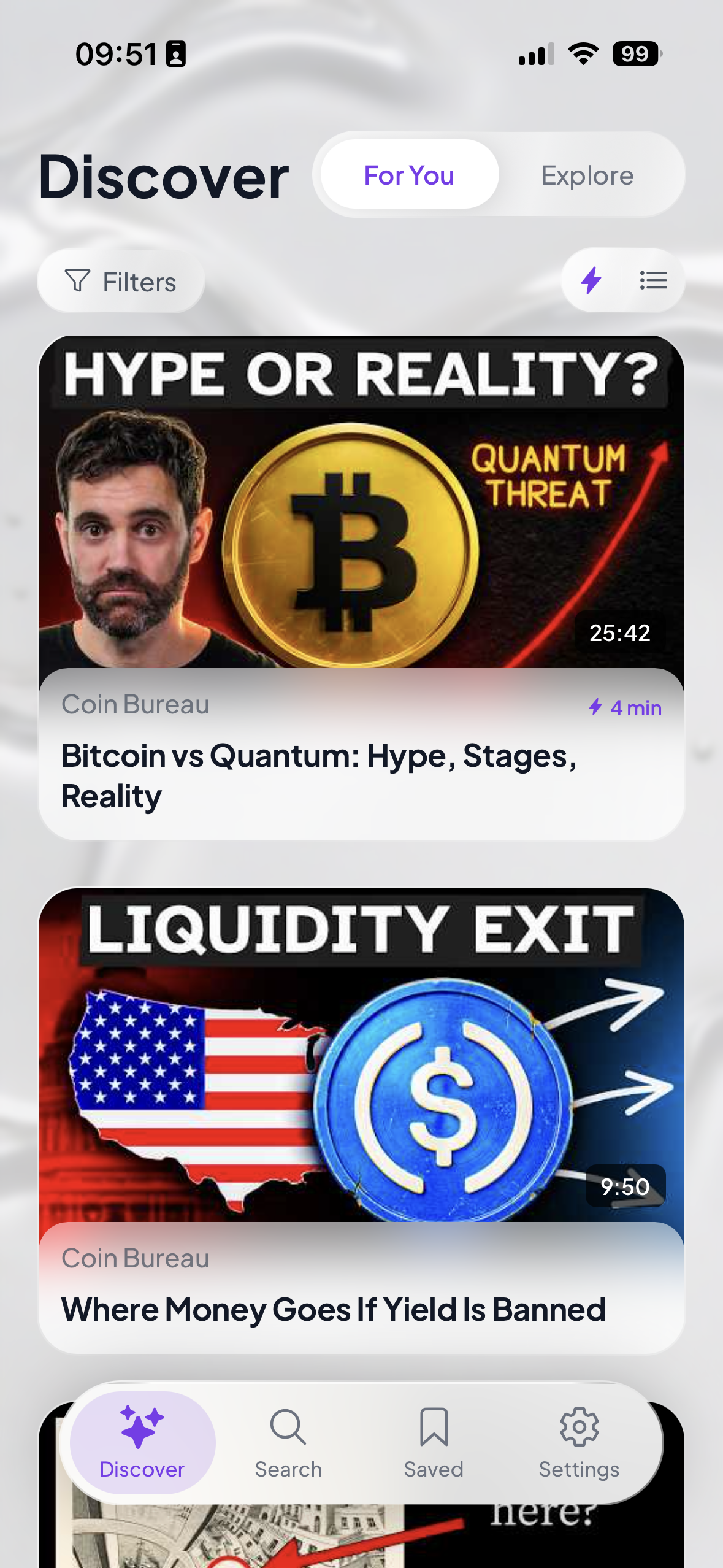The height and width of the screenshot is (1568, 723).
Task: Open the Settings tab
Action: click(579, 1443)
